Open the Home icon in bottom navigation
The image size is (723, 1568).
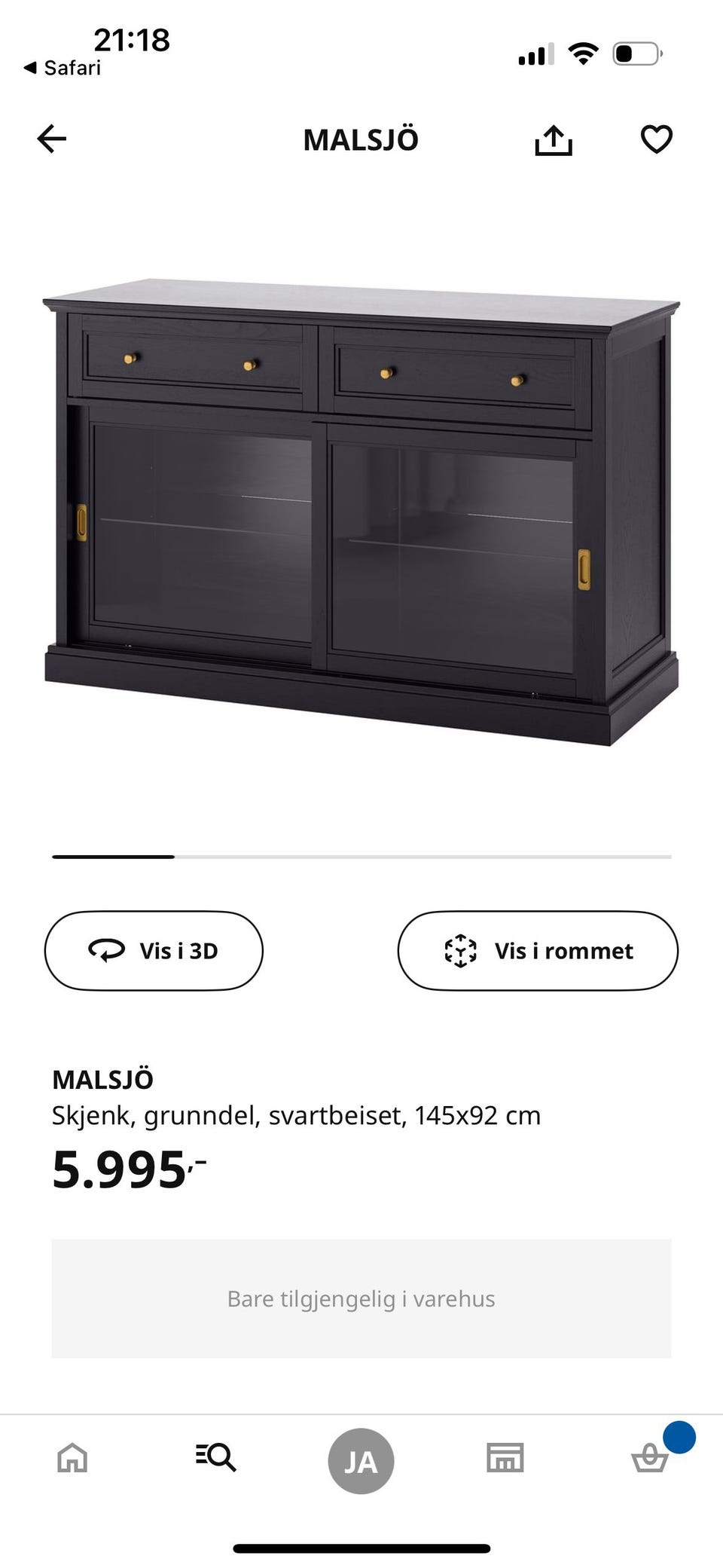click(x=72, y=1457)
